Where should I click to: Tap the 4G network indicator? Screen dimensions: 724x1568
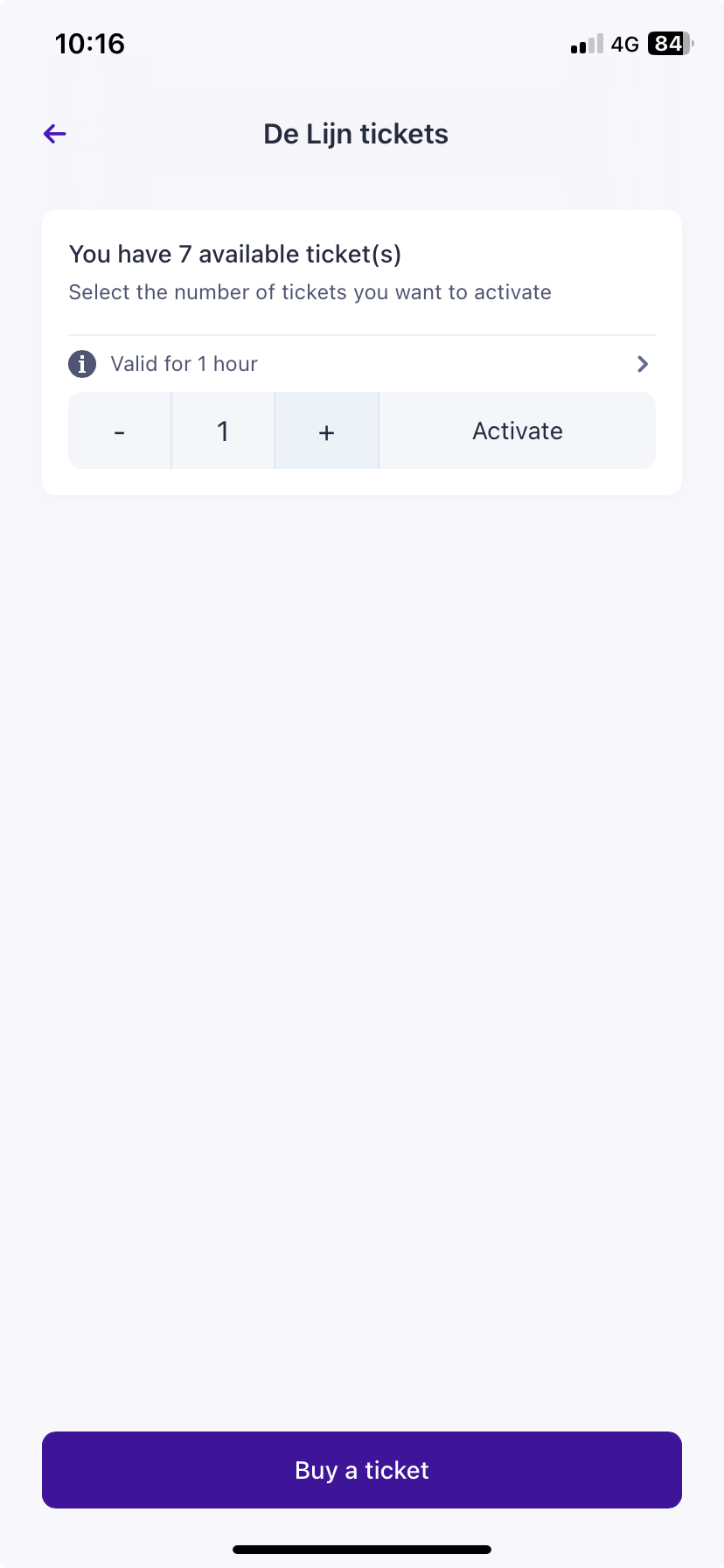627,44
